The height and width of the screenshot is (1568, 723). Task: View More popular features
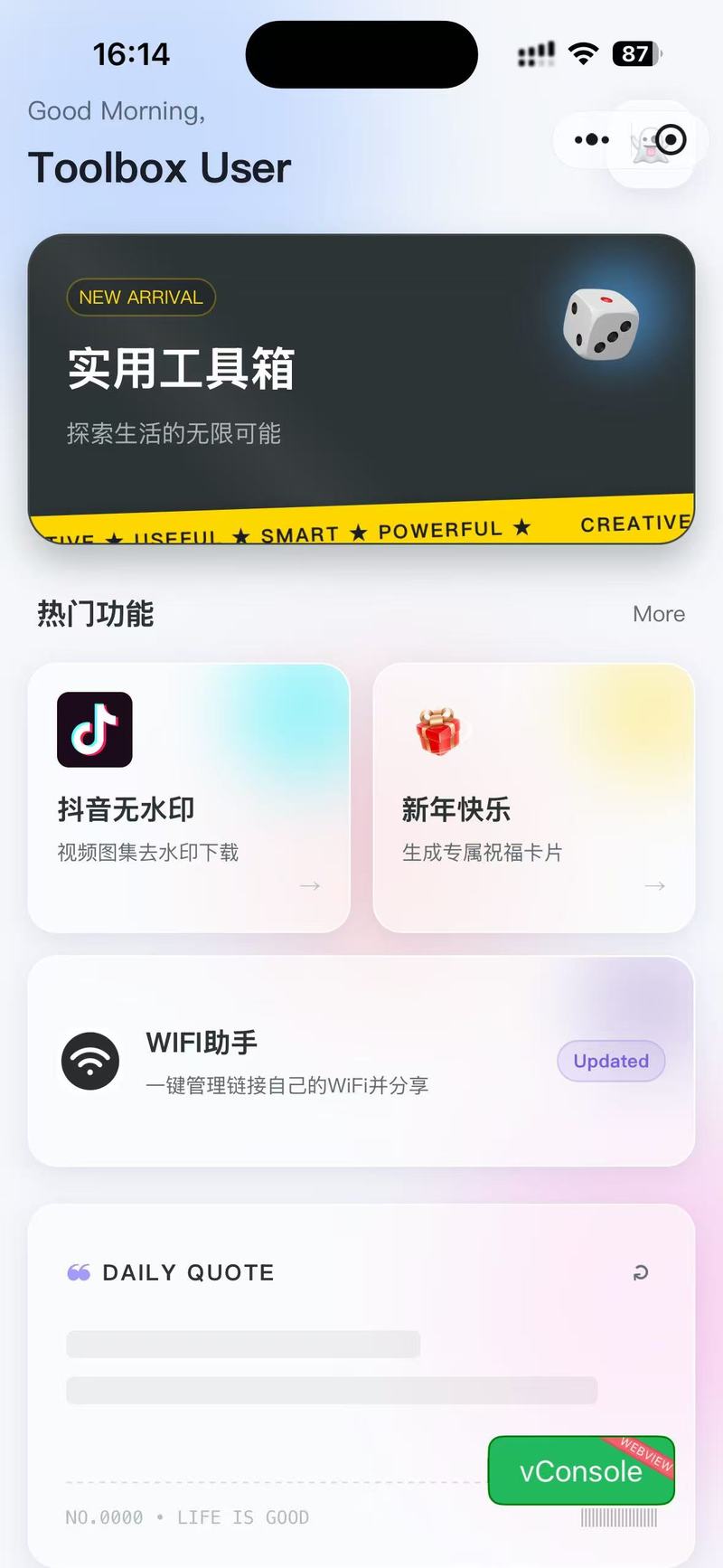click(x=658, y=614)
